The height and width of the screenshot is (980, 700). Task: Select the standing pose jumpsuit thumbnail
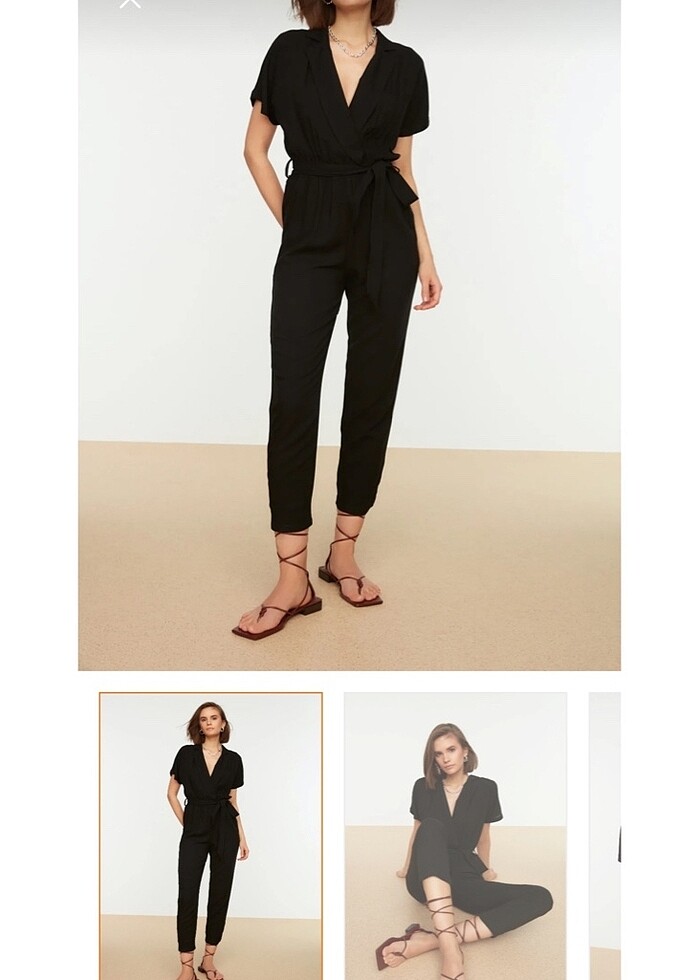pos(211,835)
